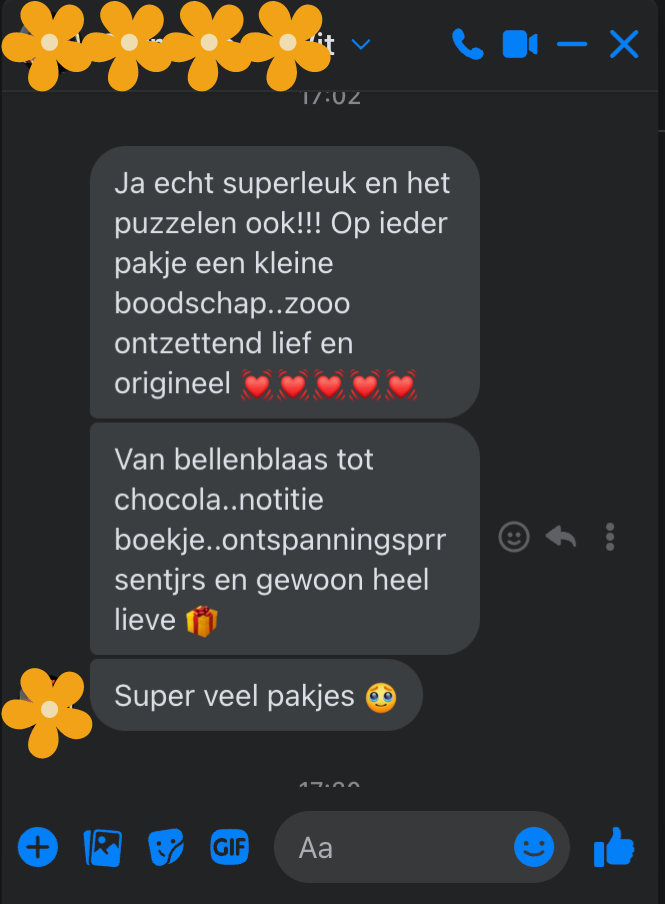Attach a photo or file
The width and height of the screenshot is (665, 904).
click(102, 848)
